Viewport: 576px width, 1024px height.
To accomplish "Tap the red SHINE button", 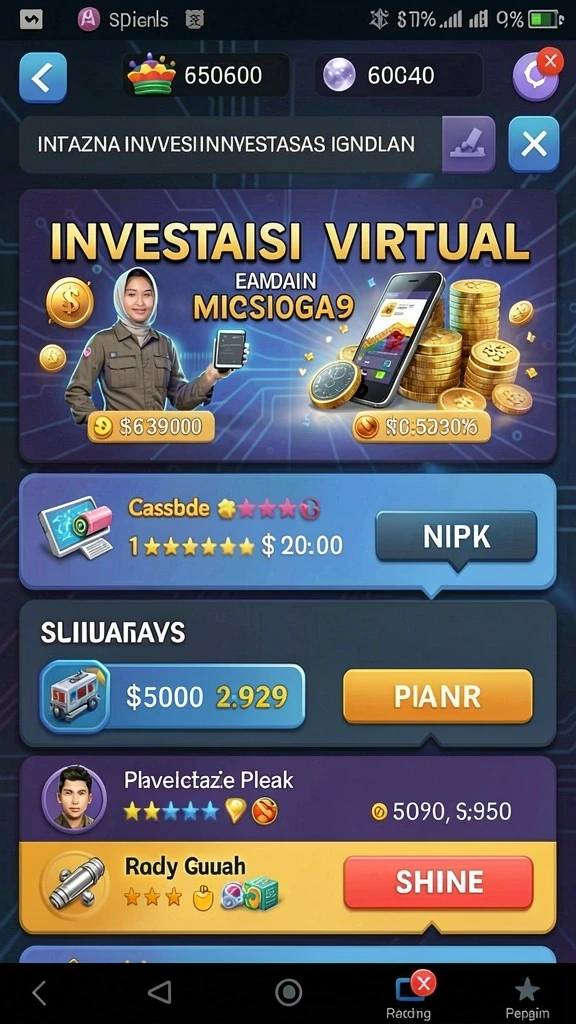I will pos(438,883).
